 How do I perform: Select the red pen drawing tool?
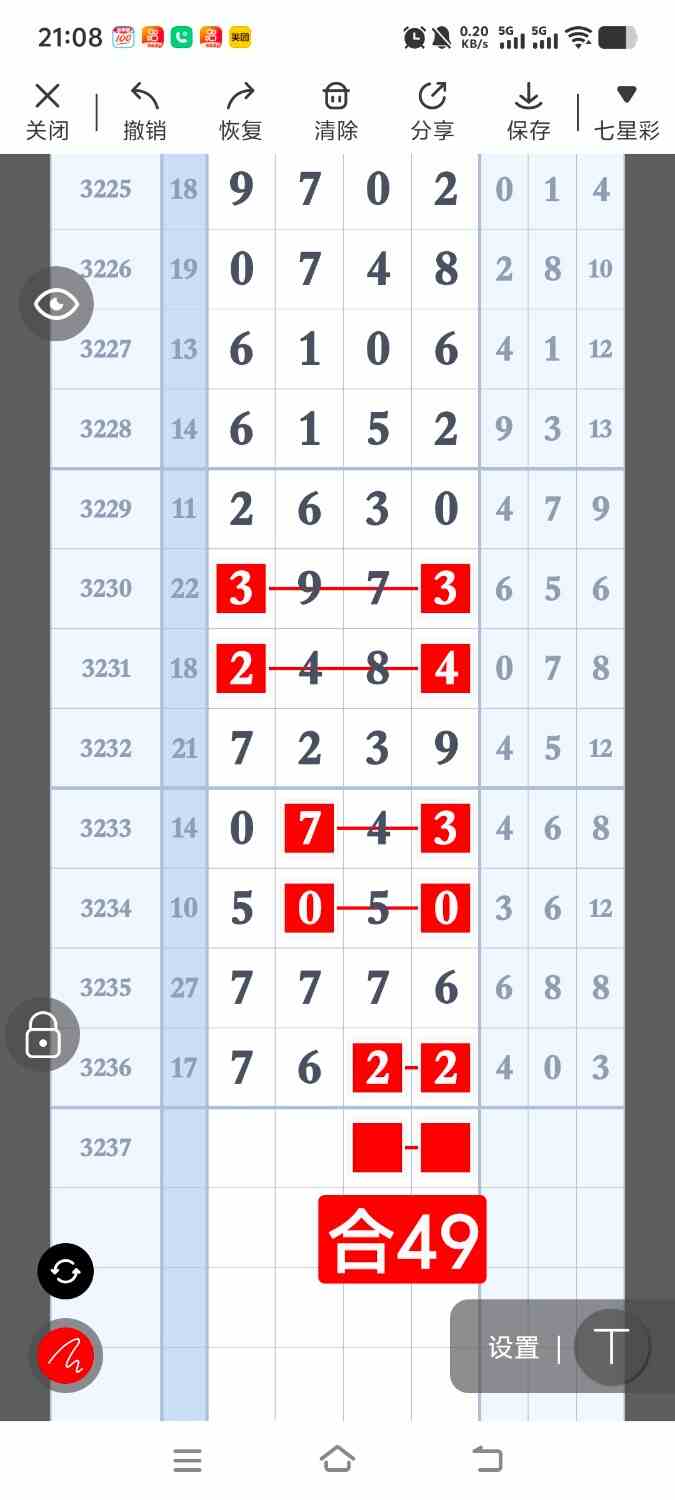pyautogui.click(x=65, y=1356)
